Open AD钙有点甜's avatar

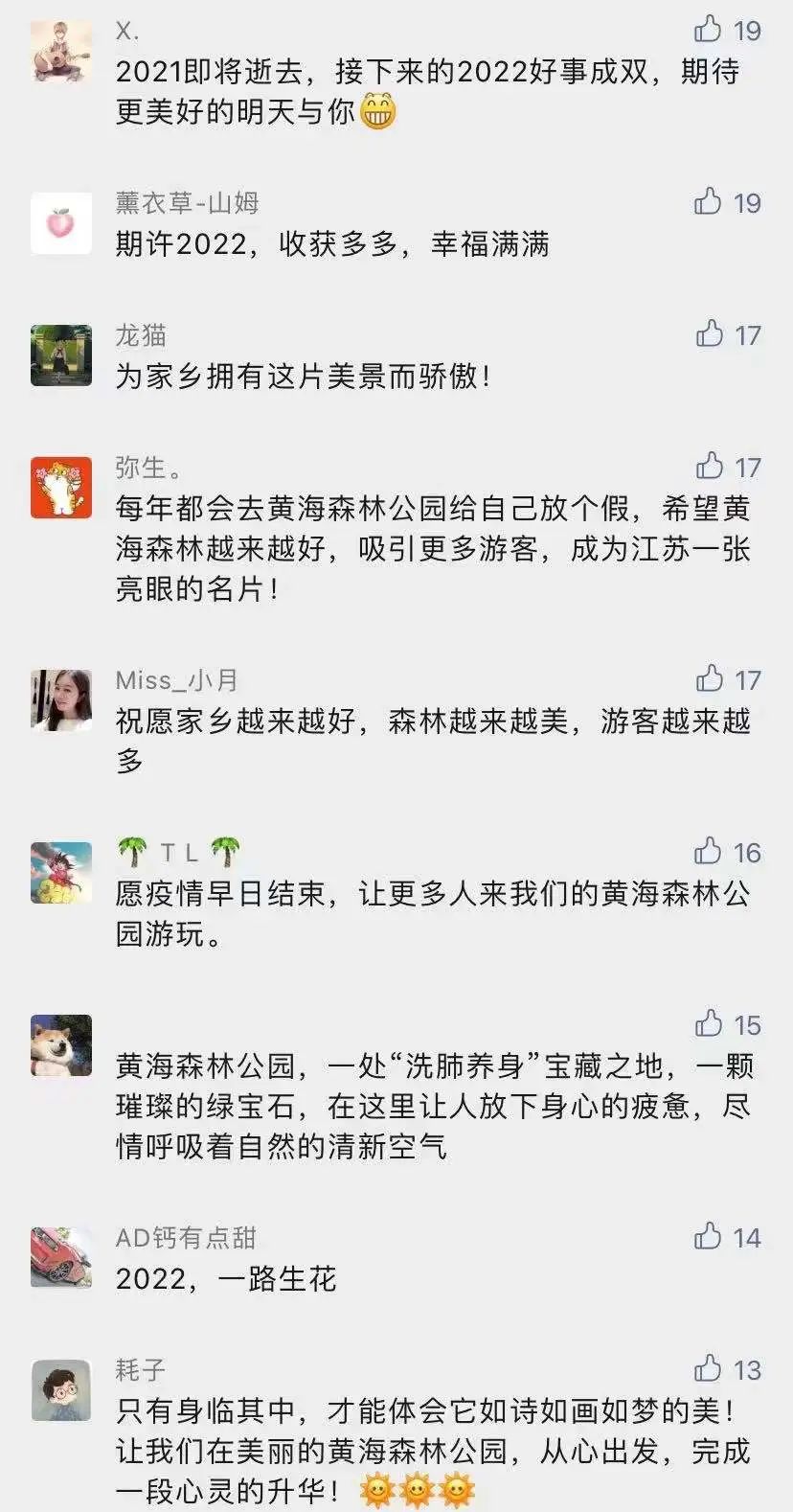pos(61,1257)
